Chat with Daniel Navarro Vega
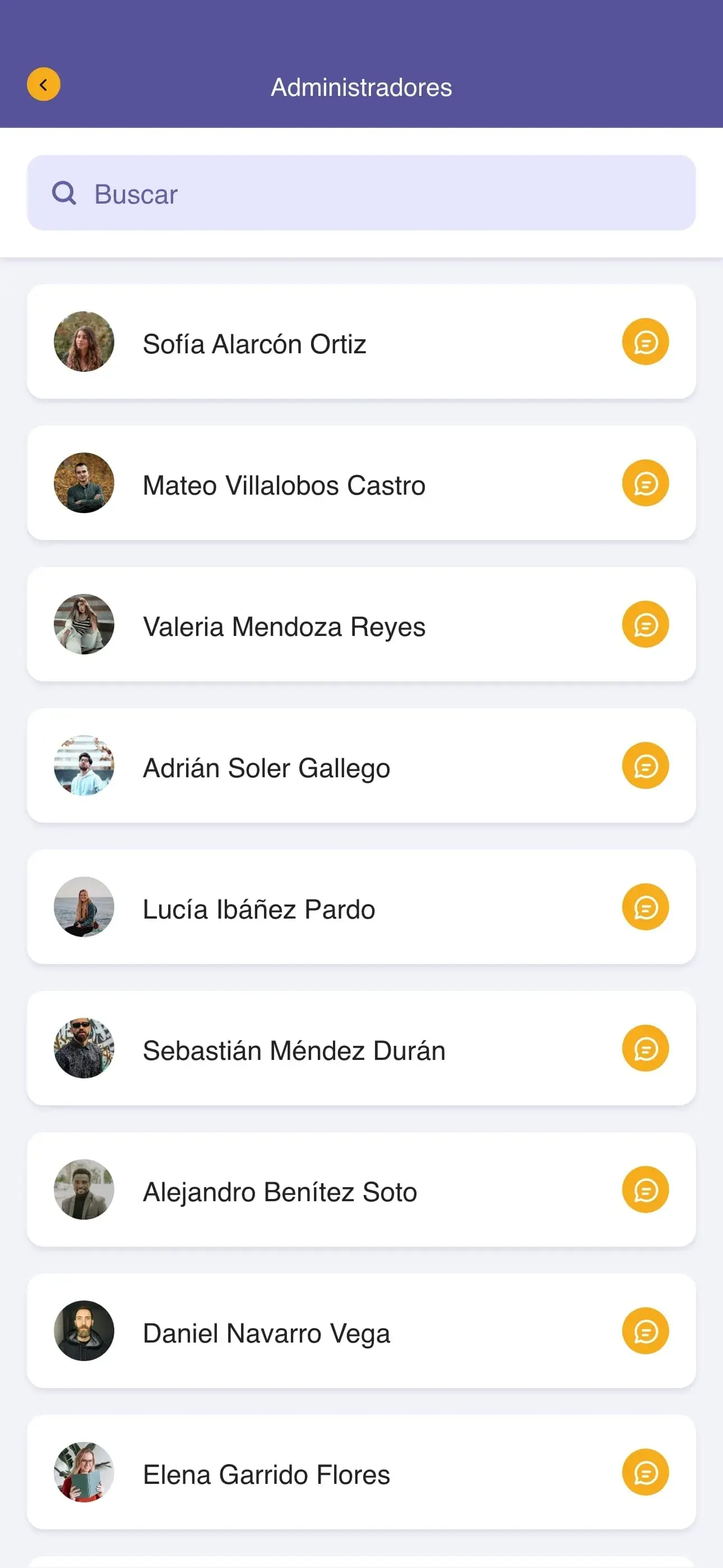The height and width of the screenshot is (1568, 723). (645, 1331)
